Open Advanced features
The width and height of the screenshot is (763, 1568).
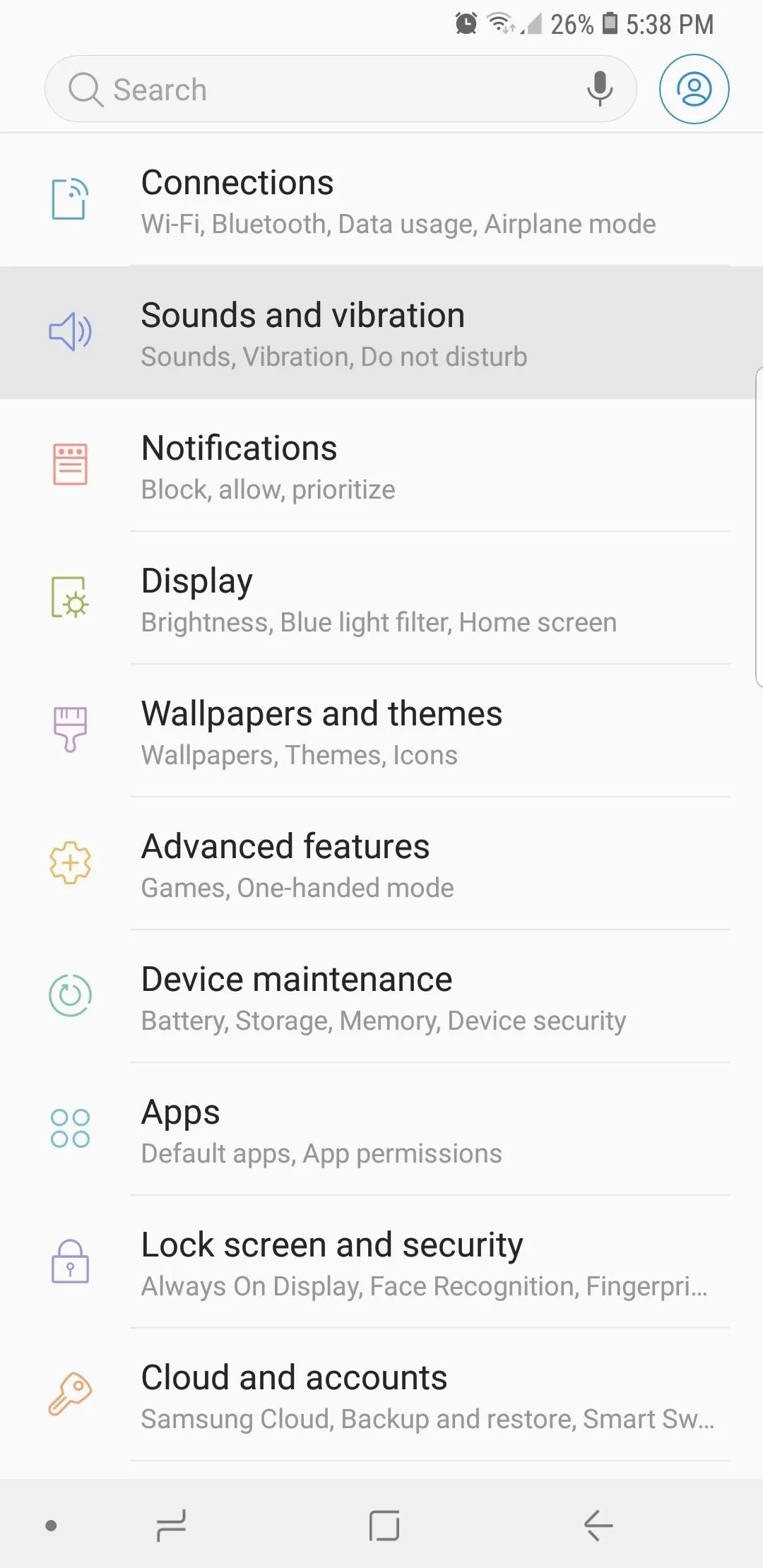pyautogui.click(x=381, y=864)
